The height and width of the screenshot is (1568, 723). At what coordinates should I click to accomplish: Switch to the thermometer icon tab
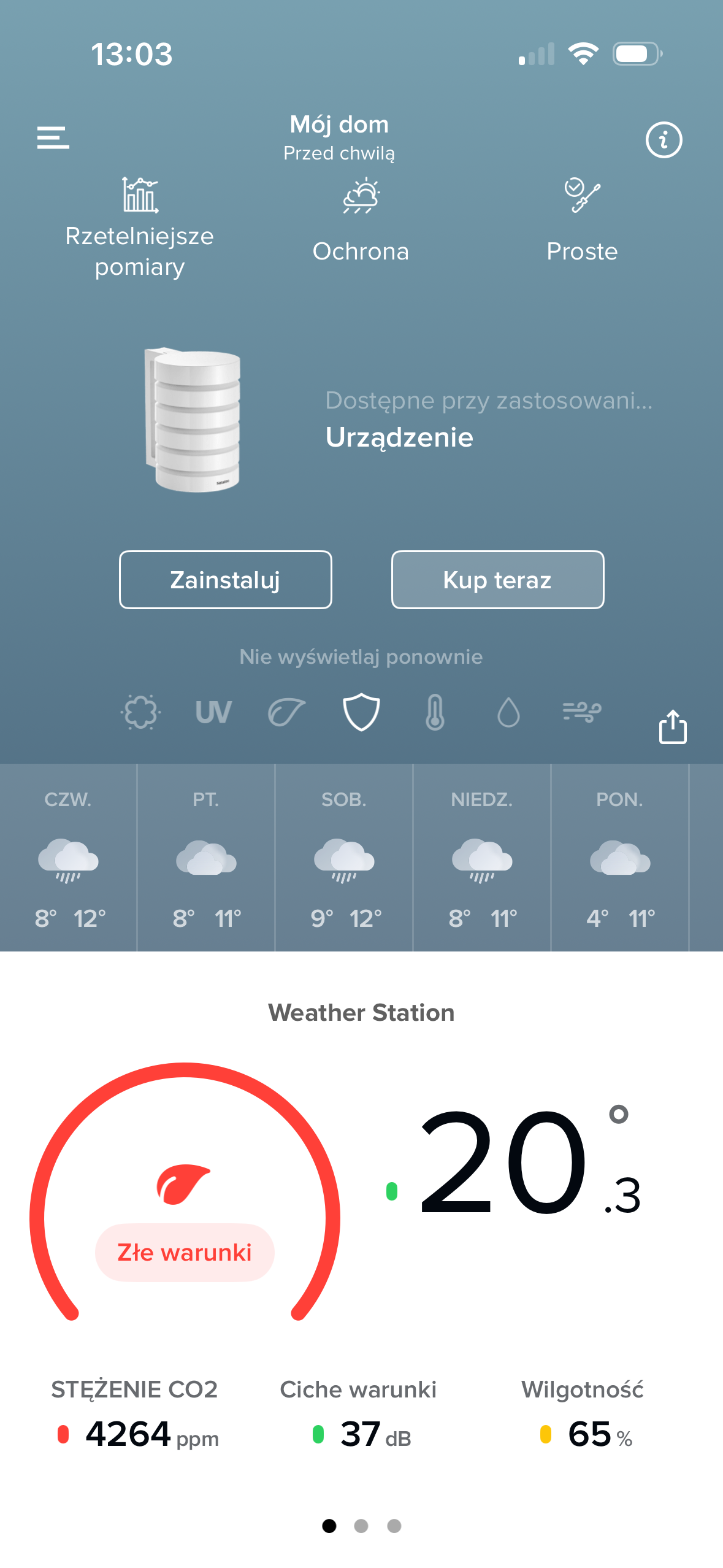[x=435, y=712]
